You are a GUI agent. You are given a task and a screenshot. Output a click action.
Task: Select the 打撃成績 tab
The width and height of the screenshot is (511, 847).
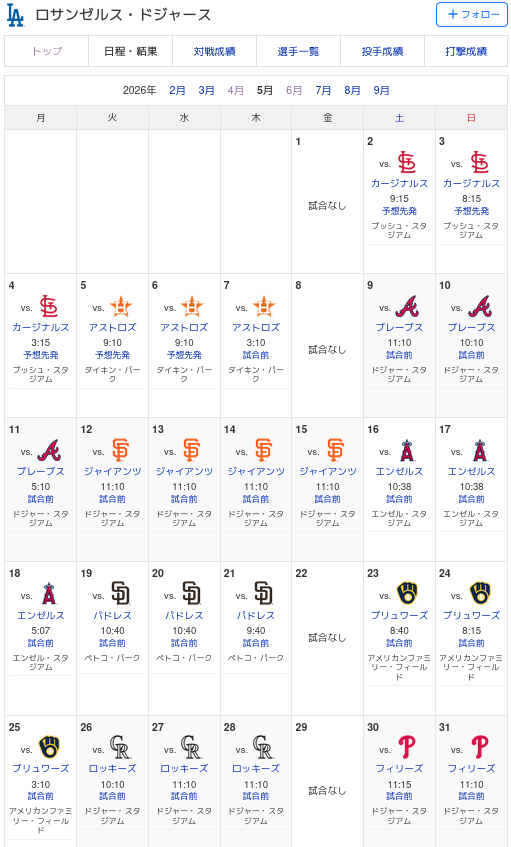pos(466,51)
